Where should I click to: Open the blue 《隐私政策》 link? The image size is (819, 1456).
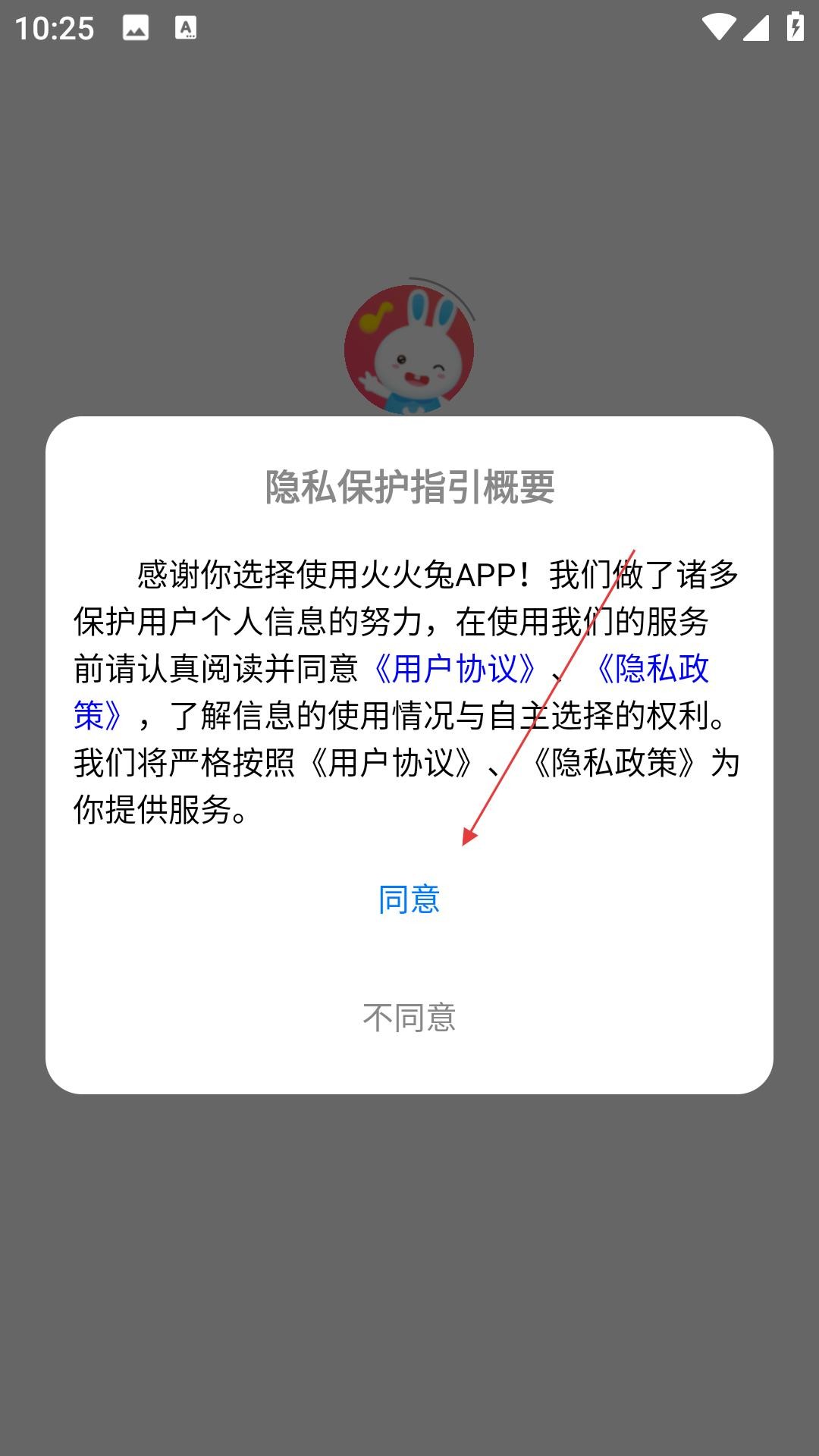[x=652, y=669]
